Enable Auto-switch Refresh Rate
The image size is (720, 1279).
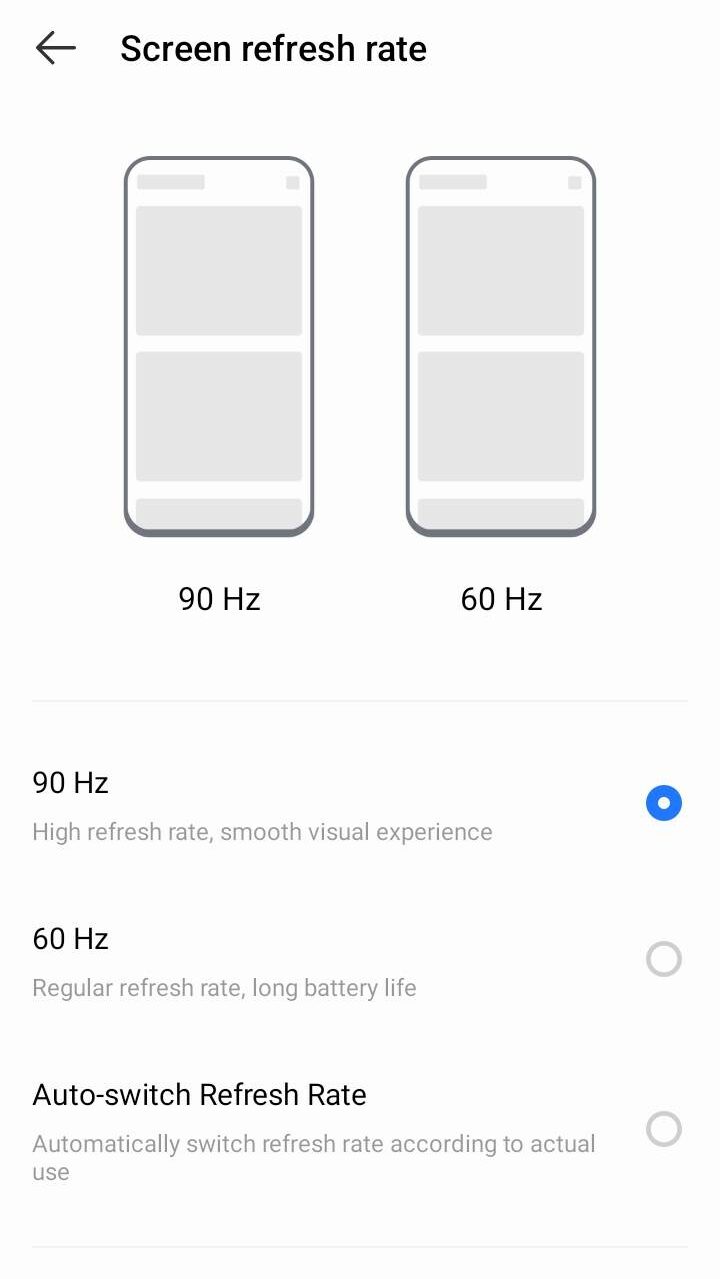click(x=663, y=1129)
